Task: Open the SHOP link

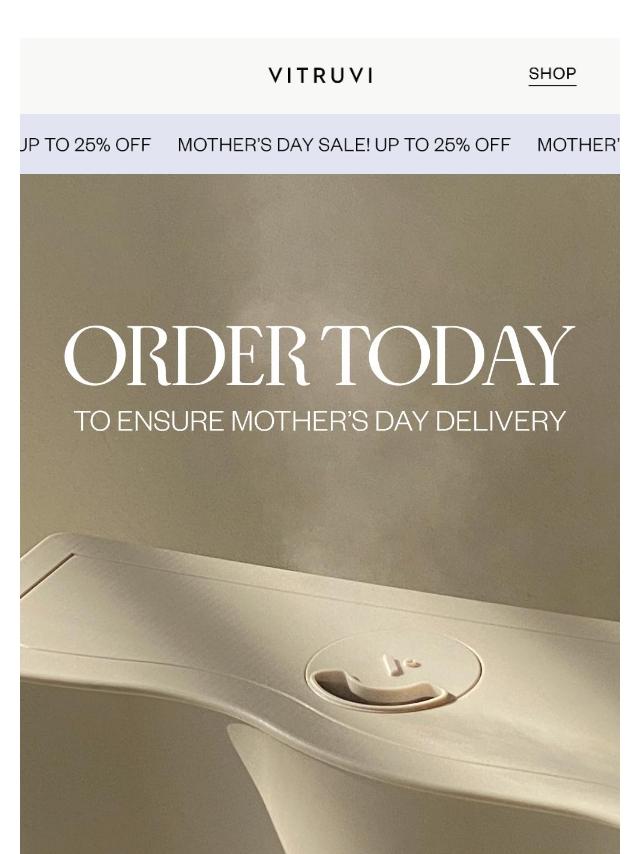Action: pyautogui.click(x=552, y=74)
